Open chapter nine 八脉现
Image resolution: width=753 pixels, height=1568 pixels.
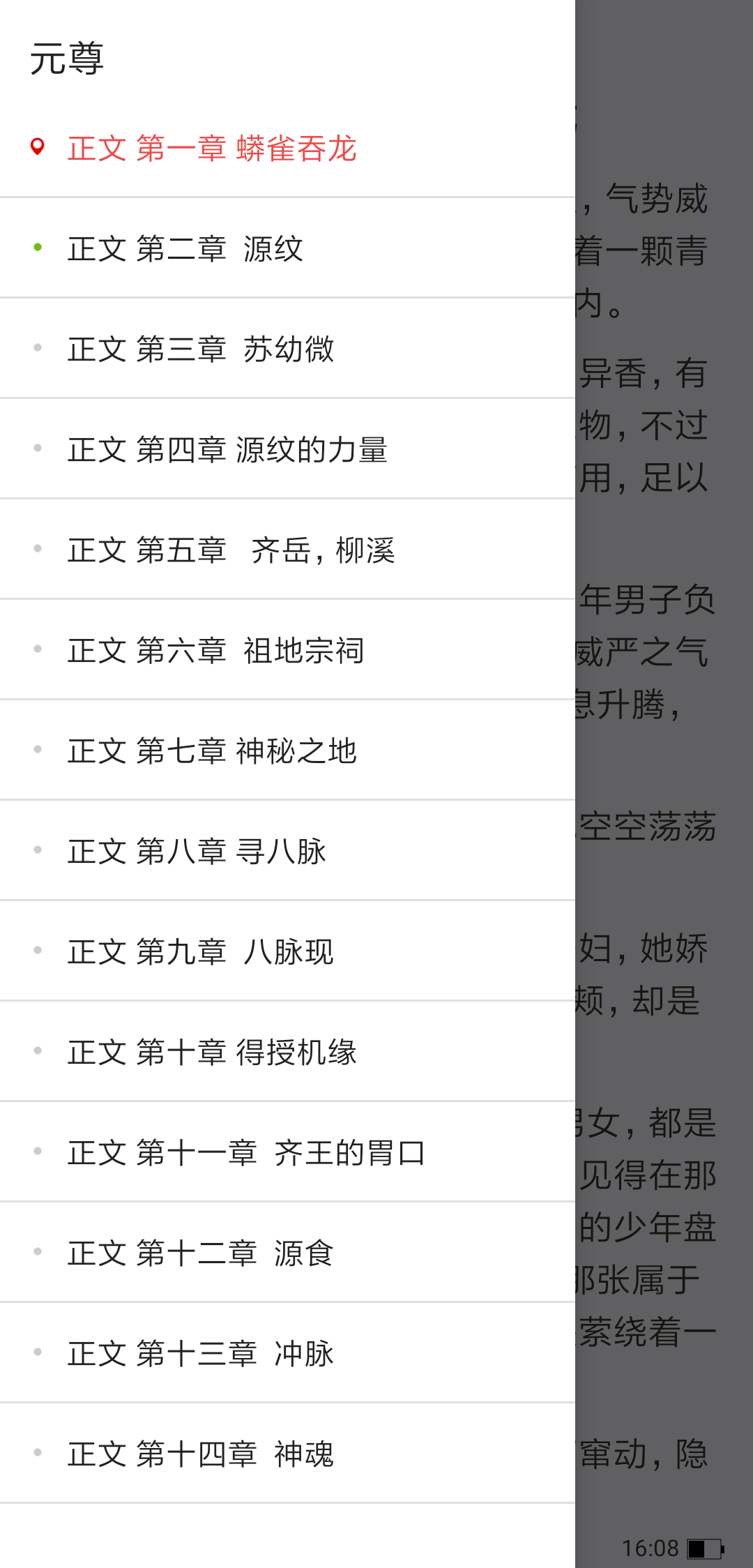287,951
